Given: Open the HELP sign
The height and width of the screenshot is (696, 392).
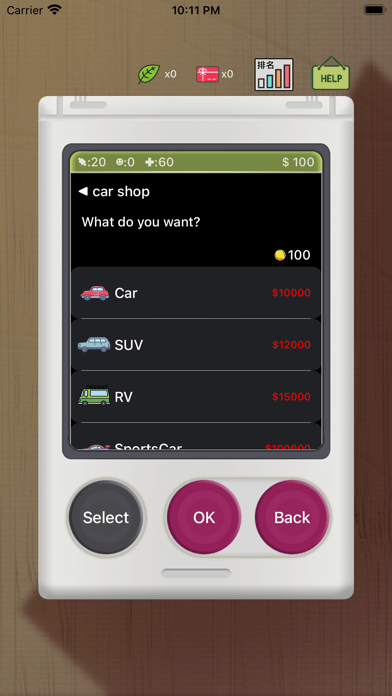Looking at the screenshot, I should (x=331, y=74).
